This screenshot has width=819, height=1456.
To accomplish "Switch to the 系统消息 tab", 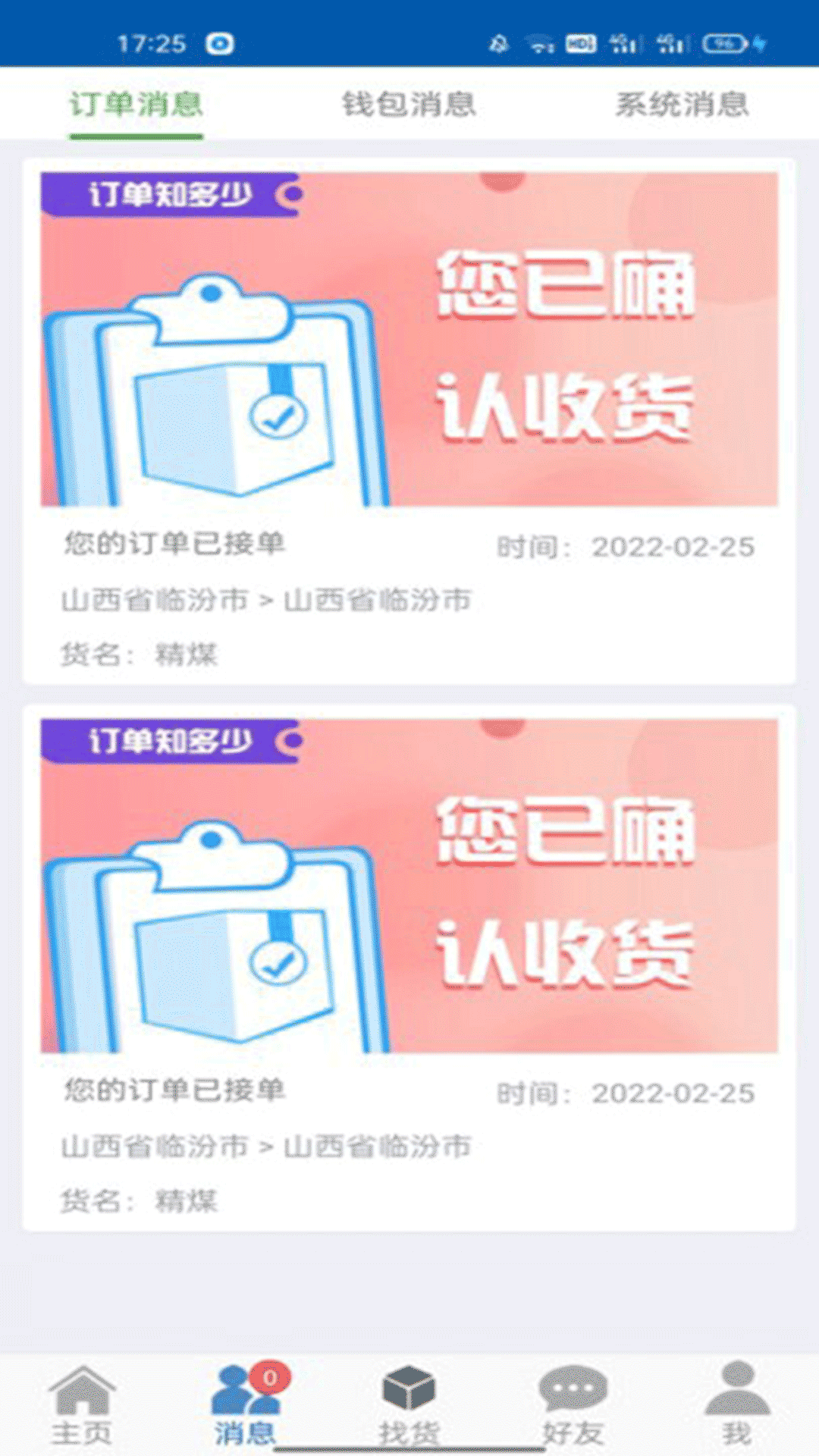I will pos(682,105).
